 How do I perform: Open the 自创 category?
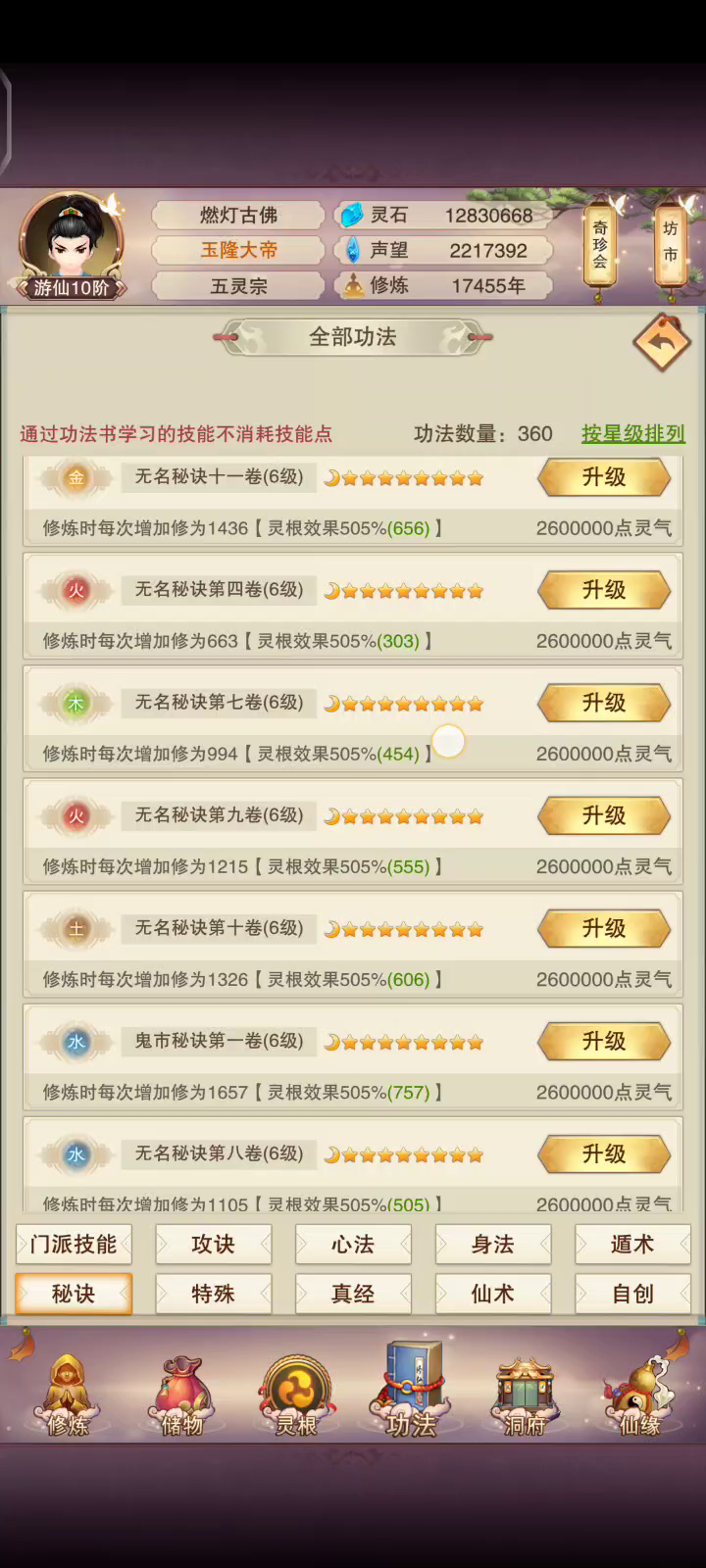tap(632, 1294)
